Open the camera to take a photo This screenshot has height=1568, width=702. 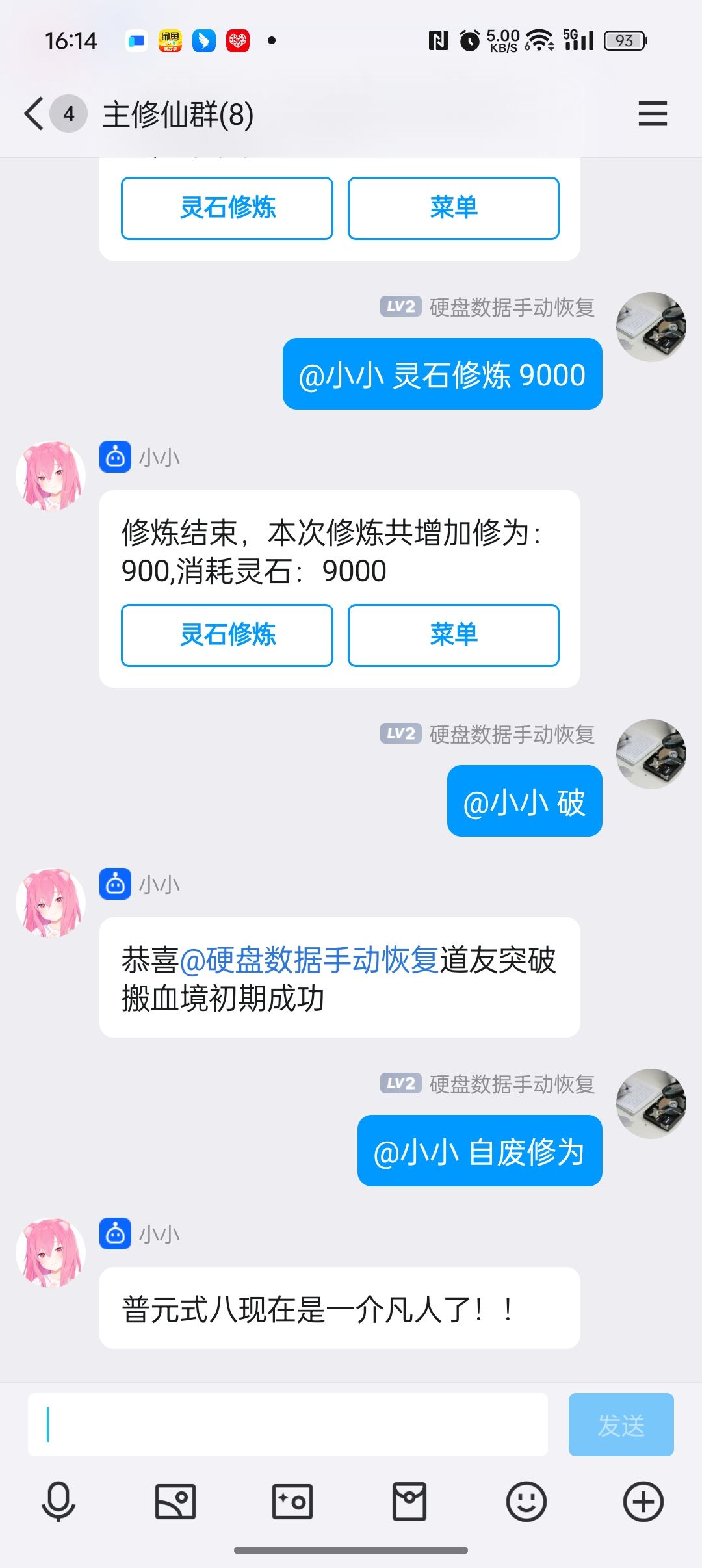click(292, 1501)
